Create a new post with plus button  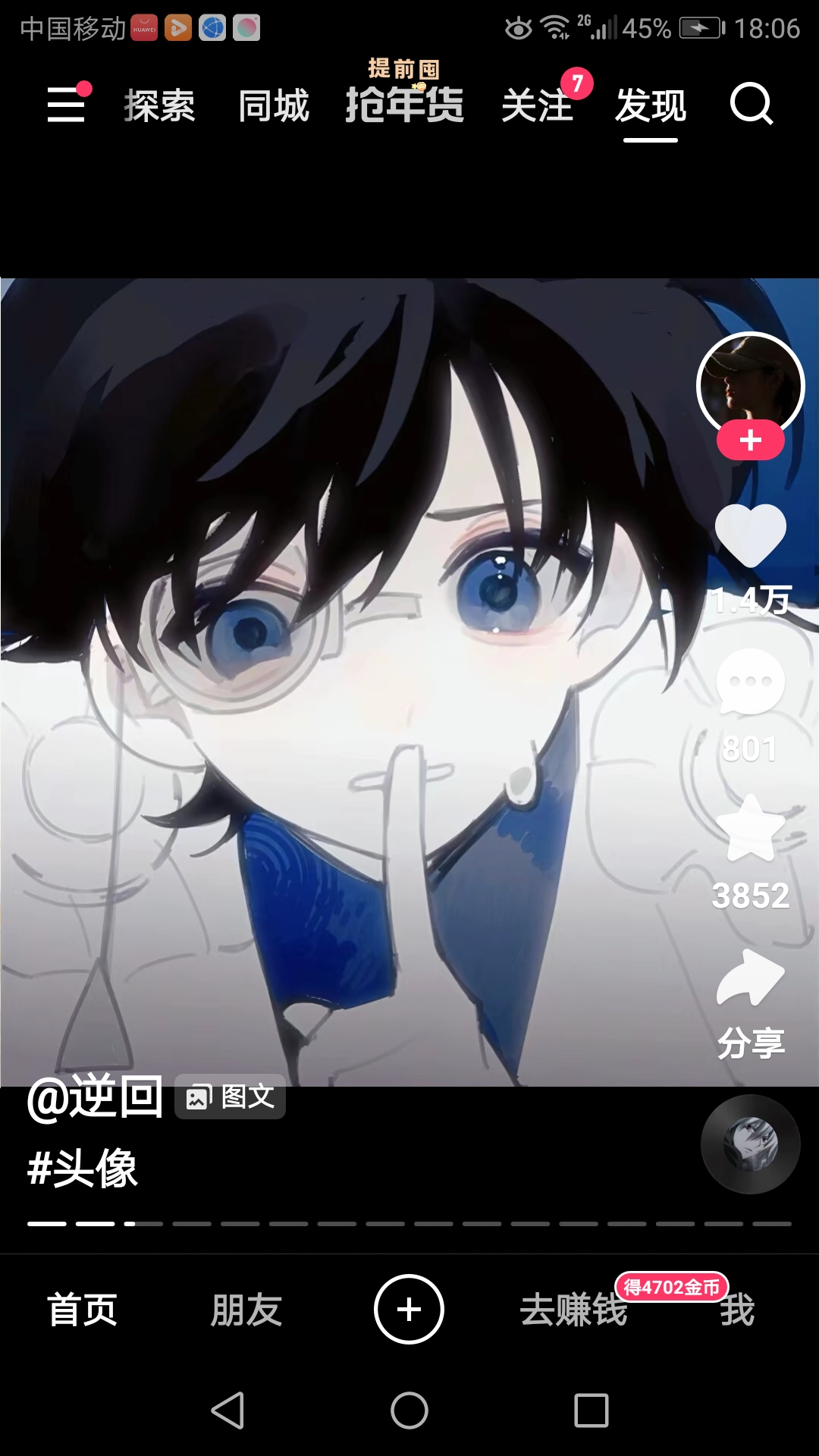[409, 1310]
